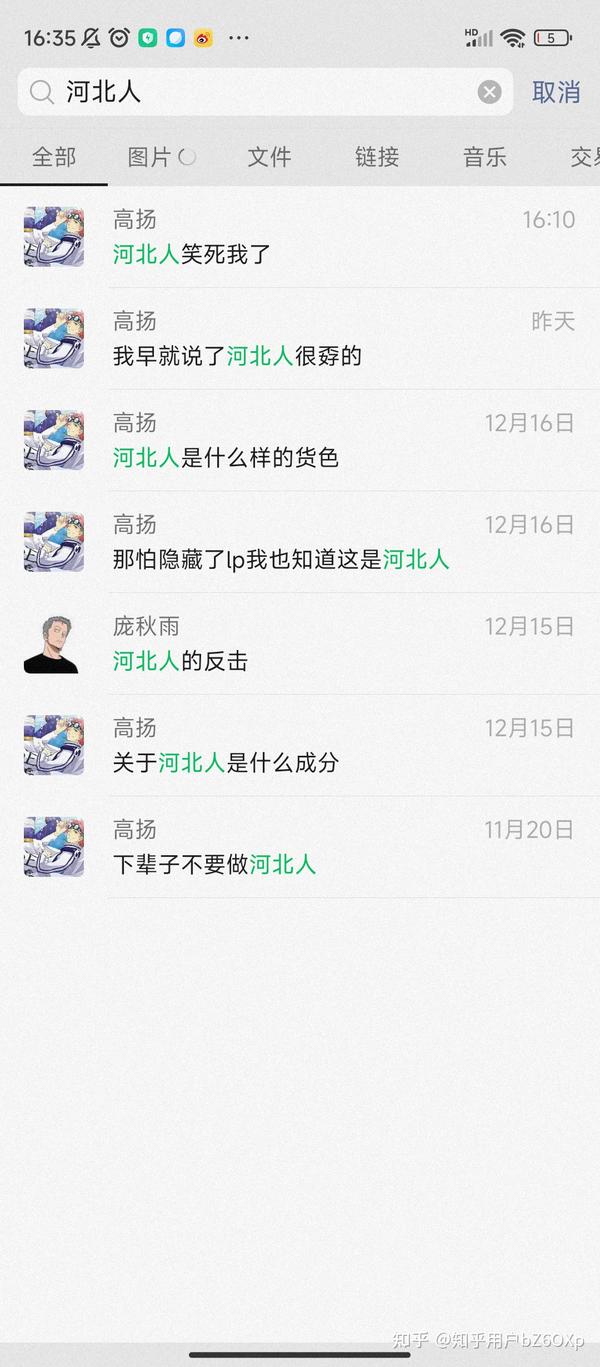Open the message 我早就说了河北人很孬的
The height and width of the screenshot is (1367, 600).
pyautogui.click(x=300, y=339)
